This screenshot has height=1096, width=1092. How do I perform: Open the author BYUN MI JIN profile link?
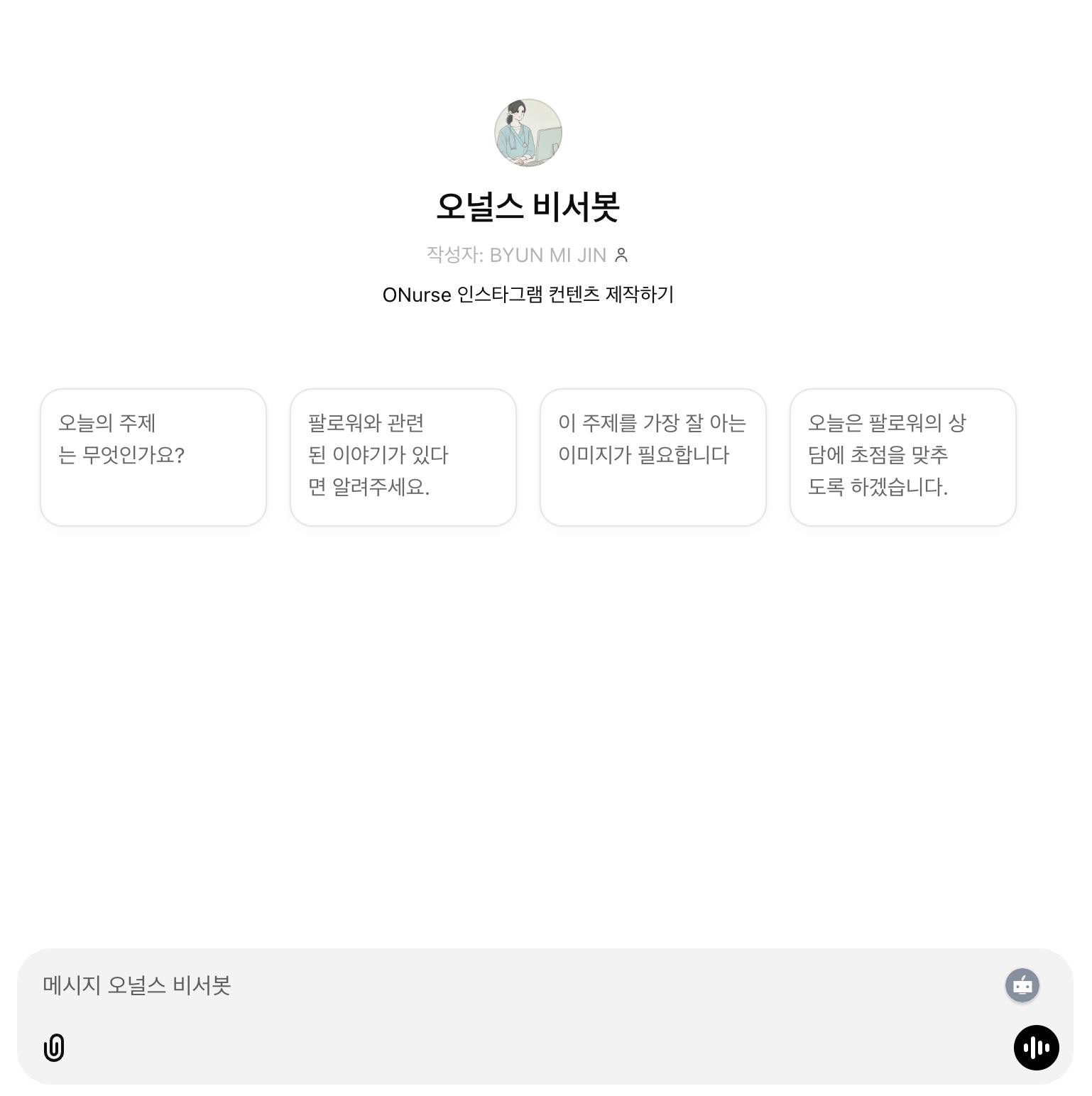[x=528, y=255]
